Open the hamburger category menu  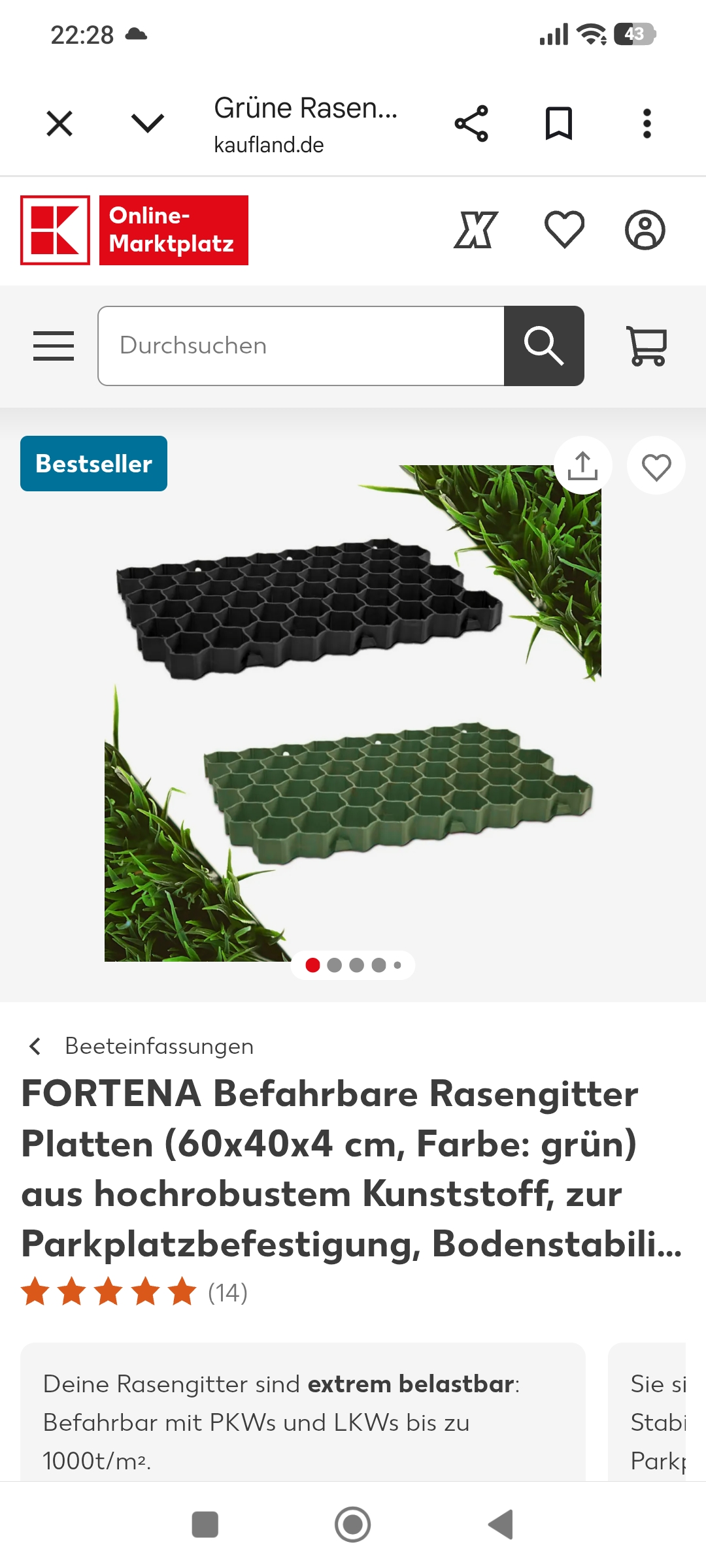click(x=54, y=346)
